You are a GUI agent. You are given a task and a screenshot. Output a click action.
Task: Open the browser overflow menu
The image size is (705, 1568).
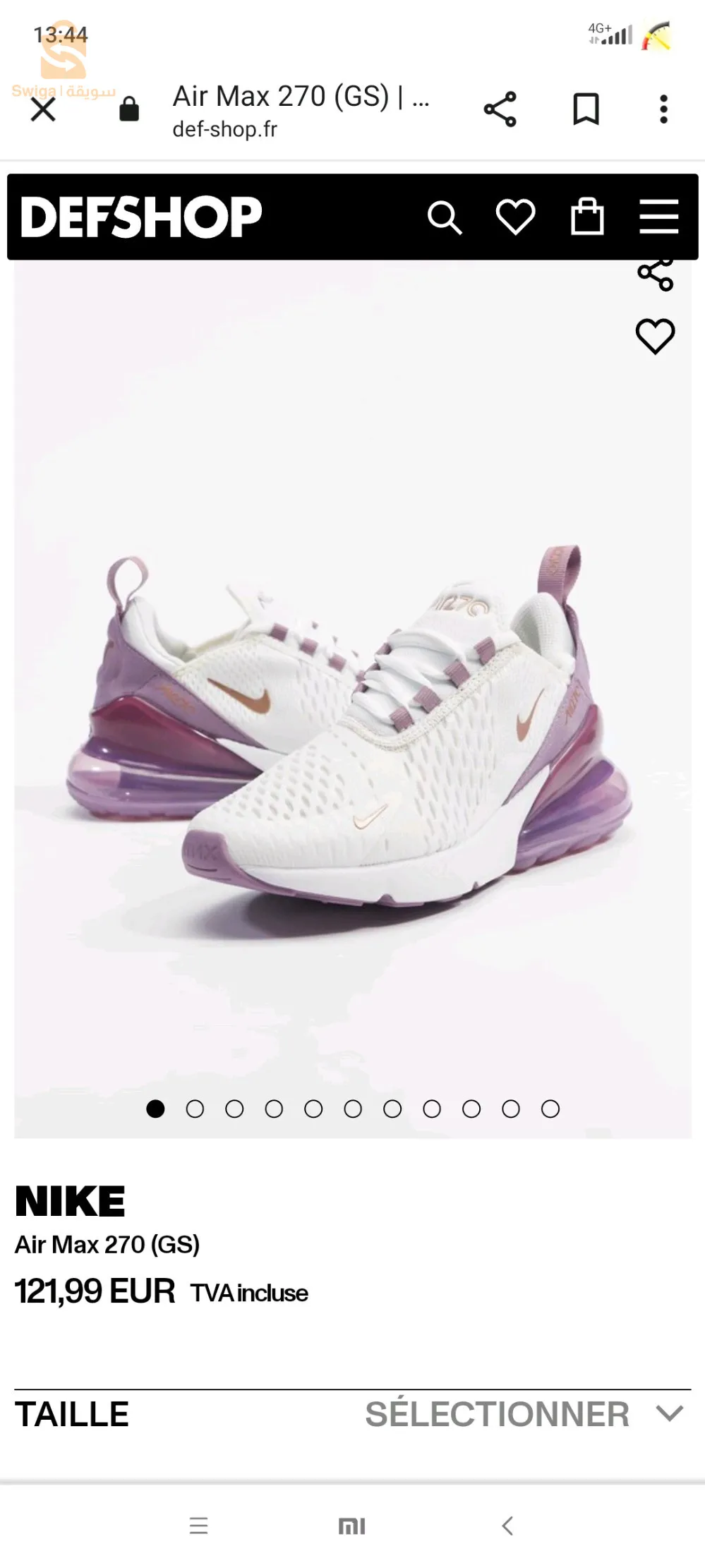coord(663,109)
